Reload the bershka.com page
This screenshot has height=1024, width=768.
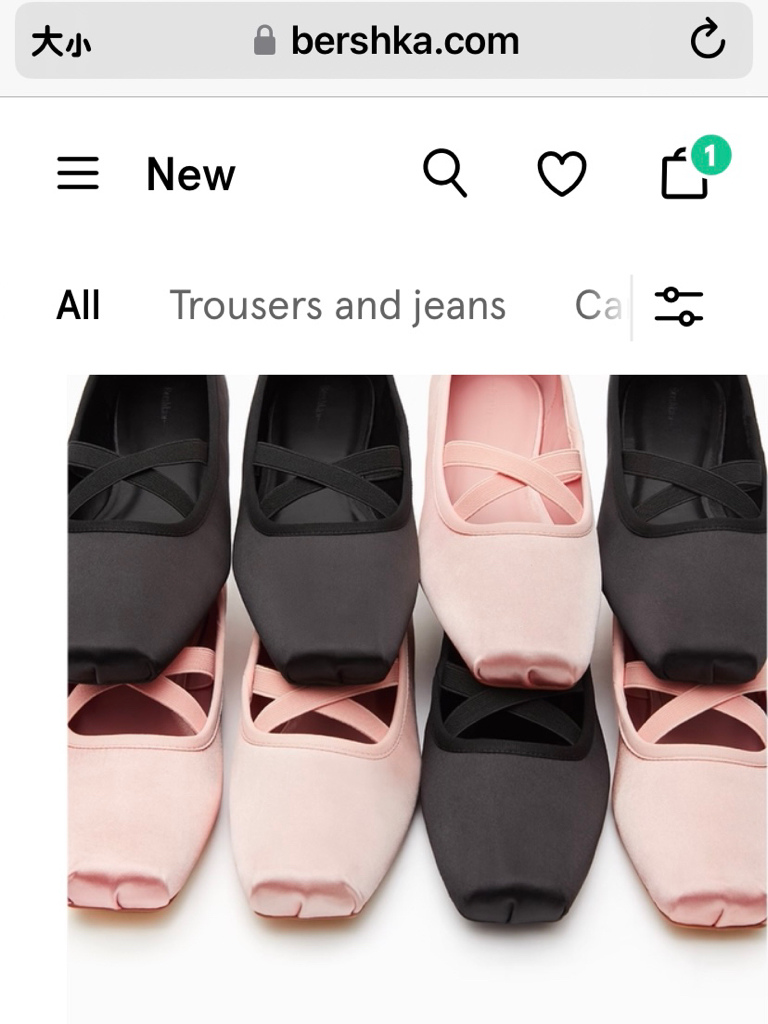[x=708, y=41]
